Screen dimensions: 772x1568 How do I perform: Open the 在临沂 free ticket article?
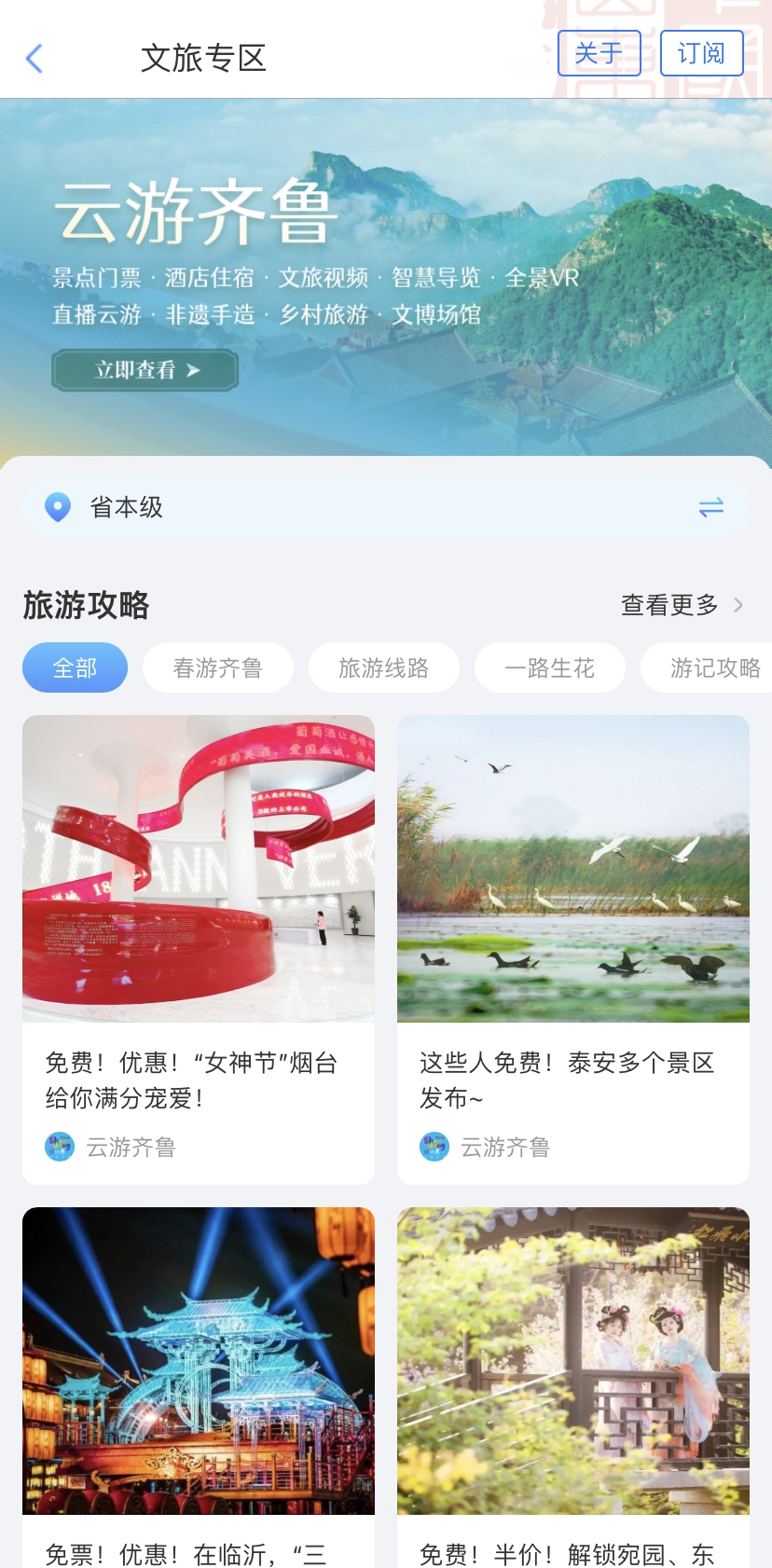[x=199, y=1380]
